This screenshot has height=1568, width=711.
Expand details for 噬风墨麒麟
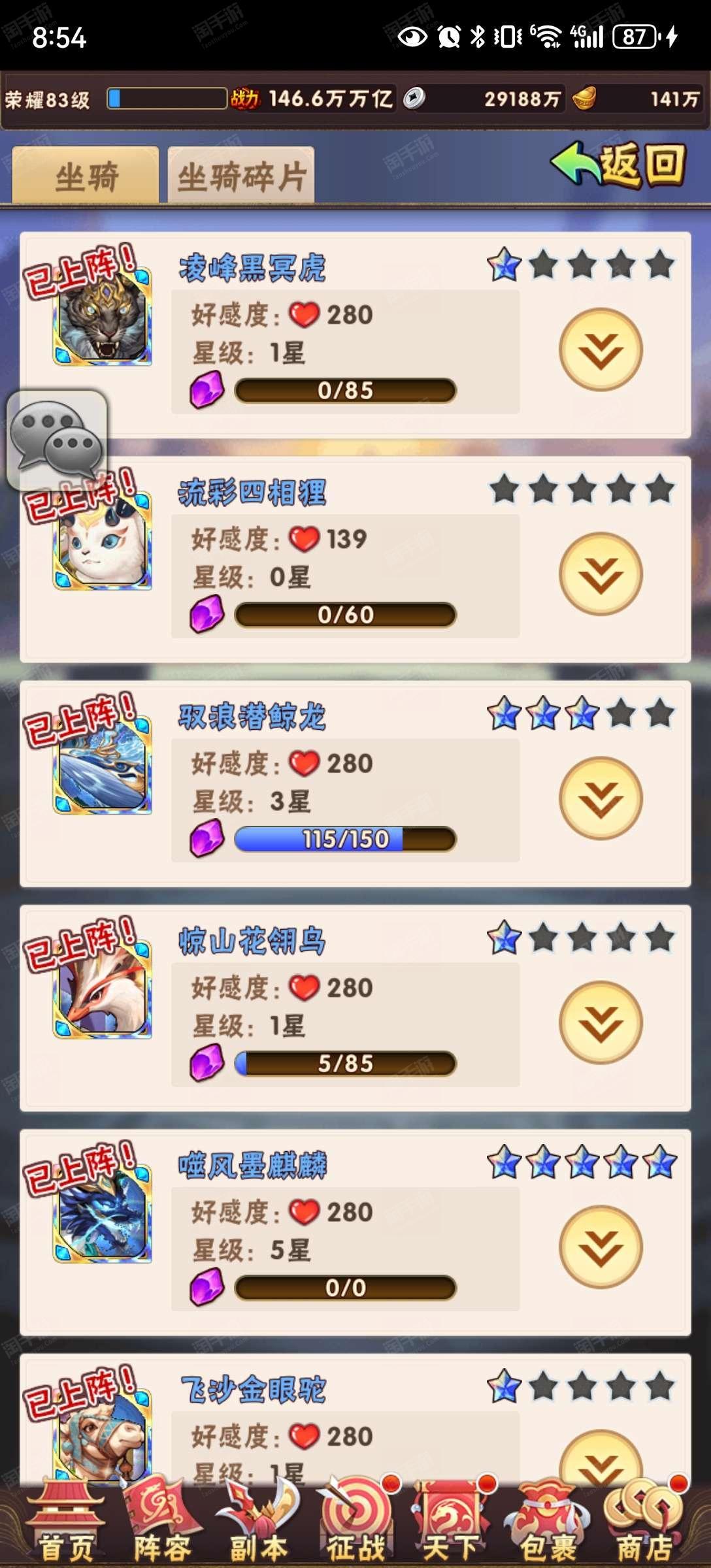601,1247
